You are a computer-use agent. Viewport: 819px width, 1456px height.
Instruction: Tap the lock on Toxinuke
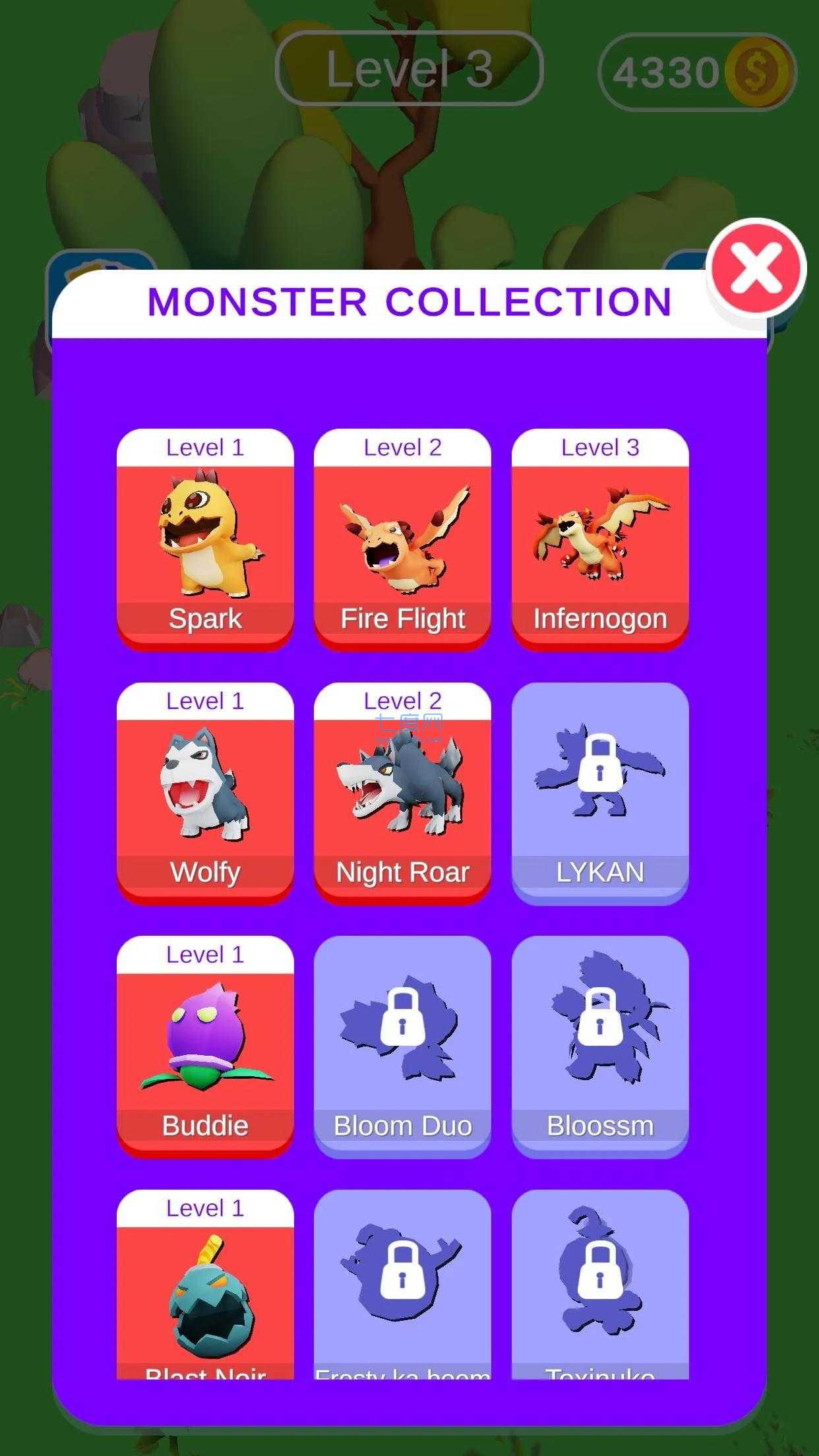point(600,1269)
